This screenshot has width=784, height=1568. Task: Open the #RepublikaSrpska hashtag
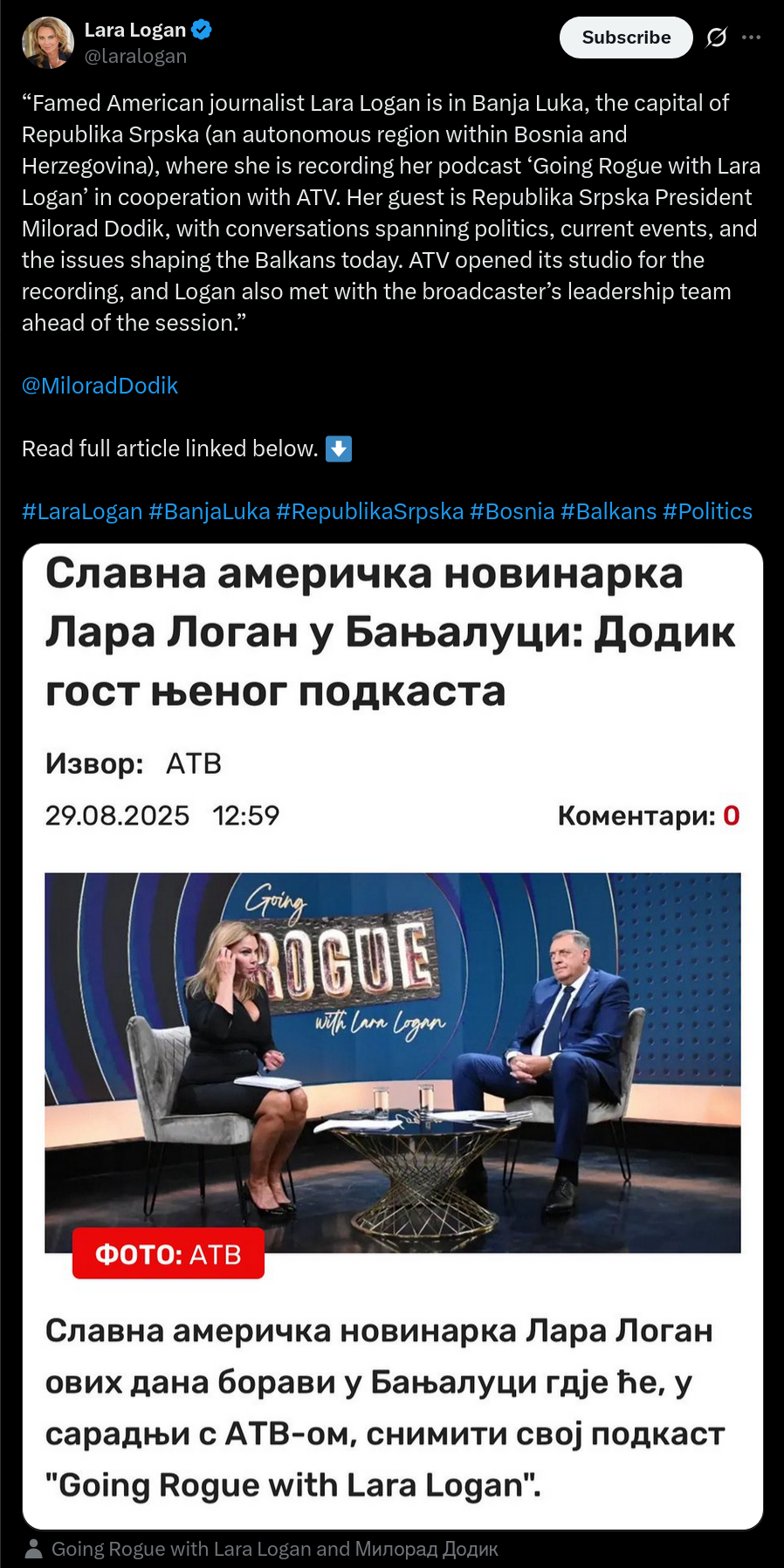(x=370, y=511)
